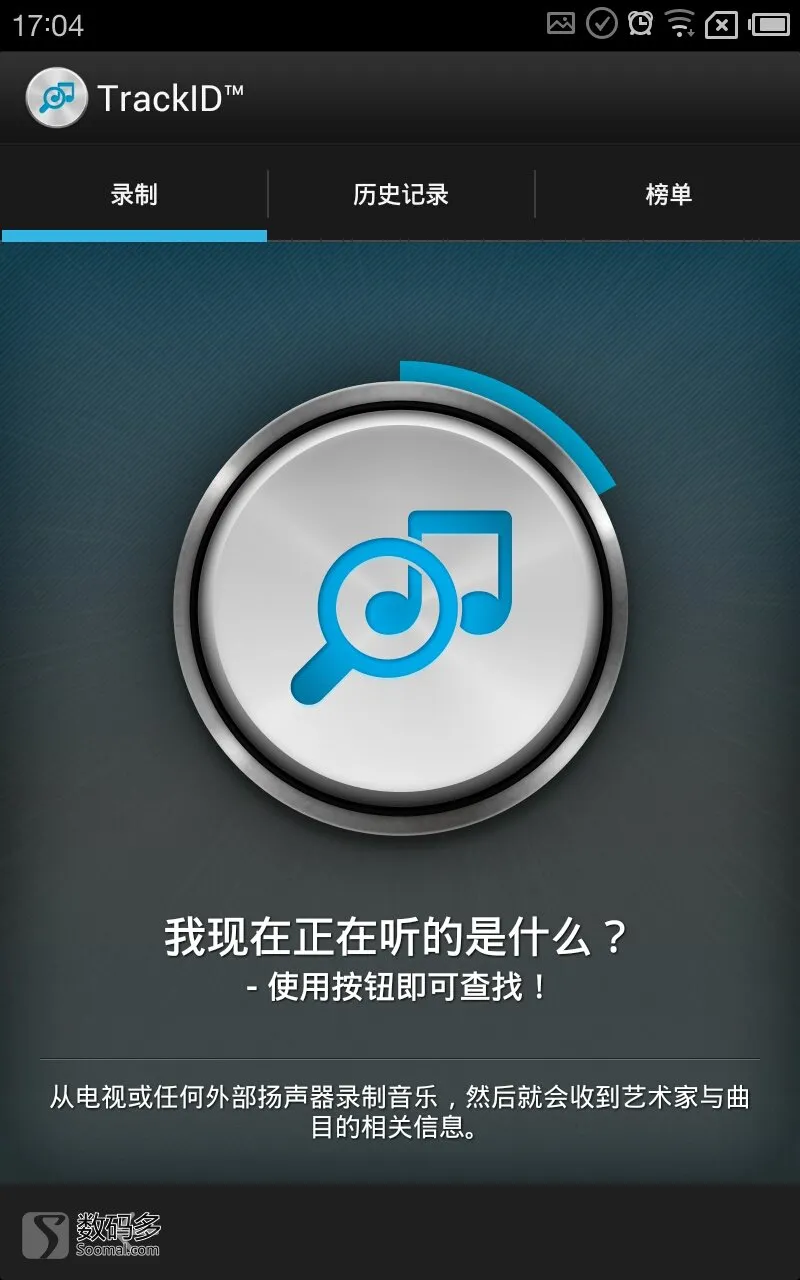Select the 录制 tab

[x=134, y=194]
